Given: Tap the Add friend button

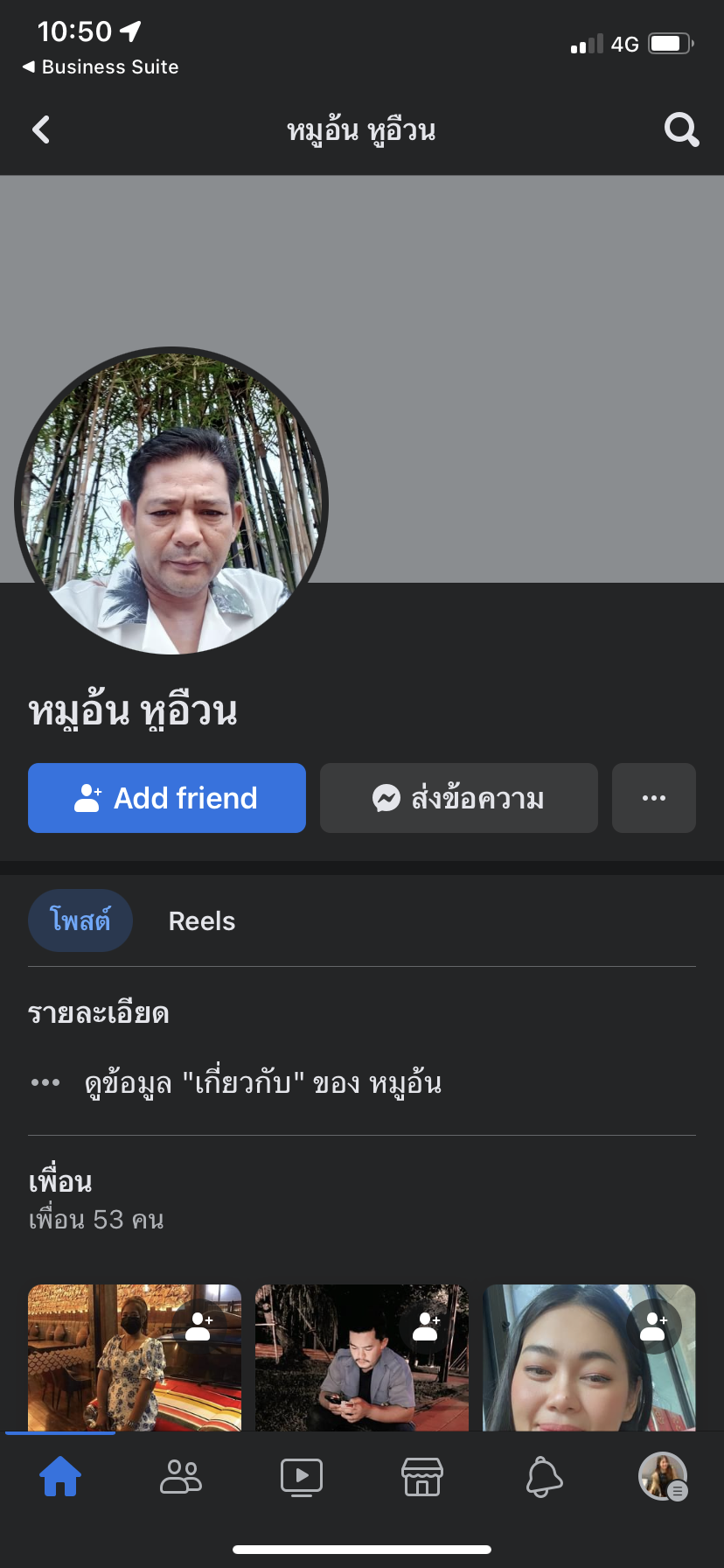Looking at the screenshot, I should click(167, 798).
